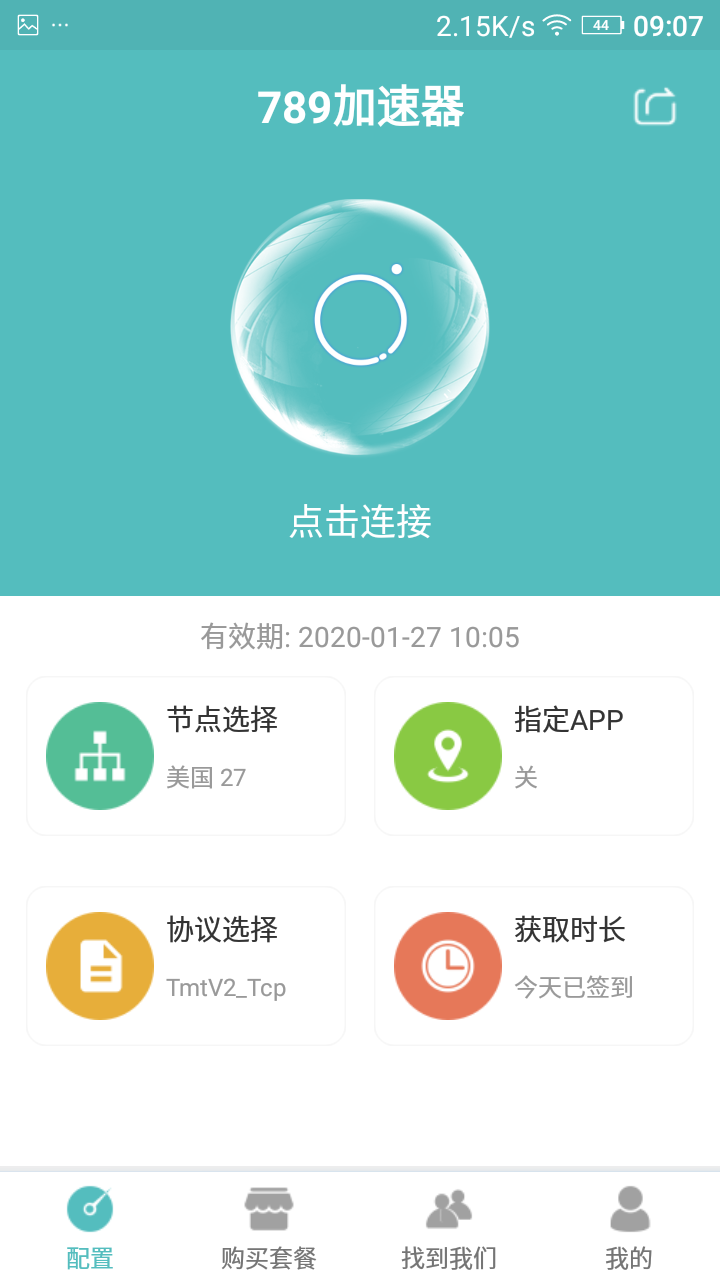Open the 节点选择 node selection card
Image resolution: width=720 pixels, height=1280 pixels.
click(186, 756)
